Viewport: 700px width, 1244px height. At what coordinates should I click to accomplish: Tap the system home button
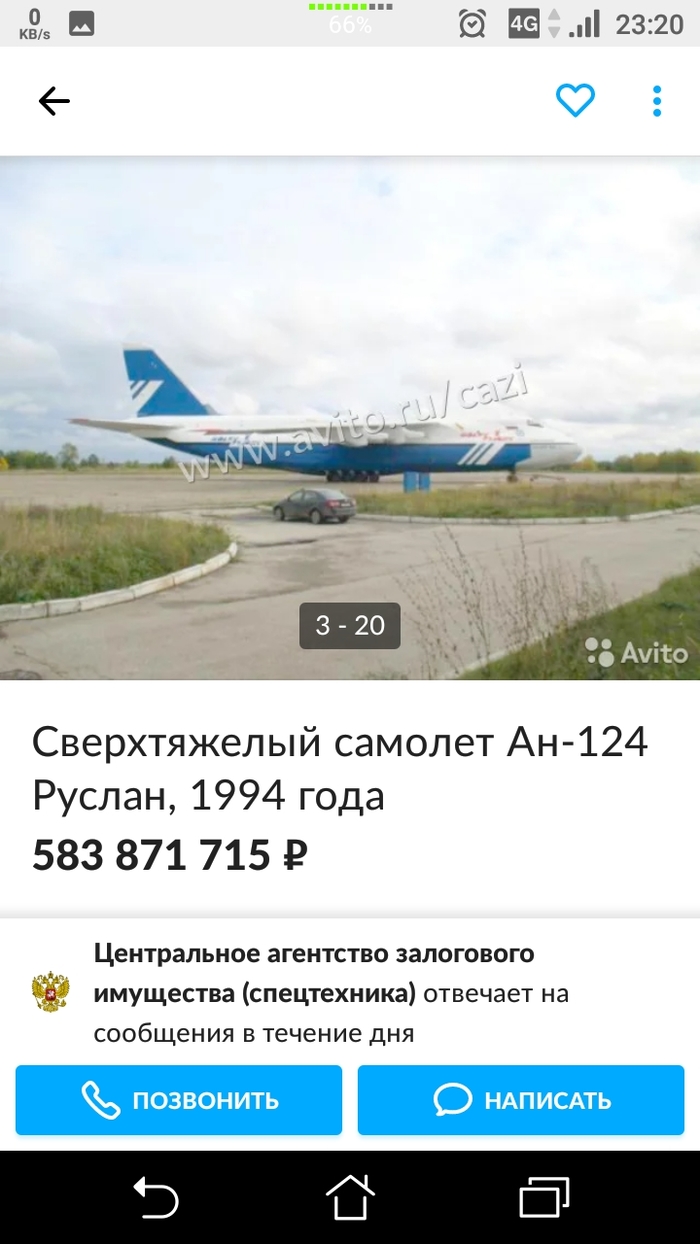click(x=350, y=1197)
